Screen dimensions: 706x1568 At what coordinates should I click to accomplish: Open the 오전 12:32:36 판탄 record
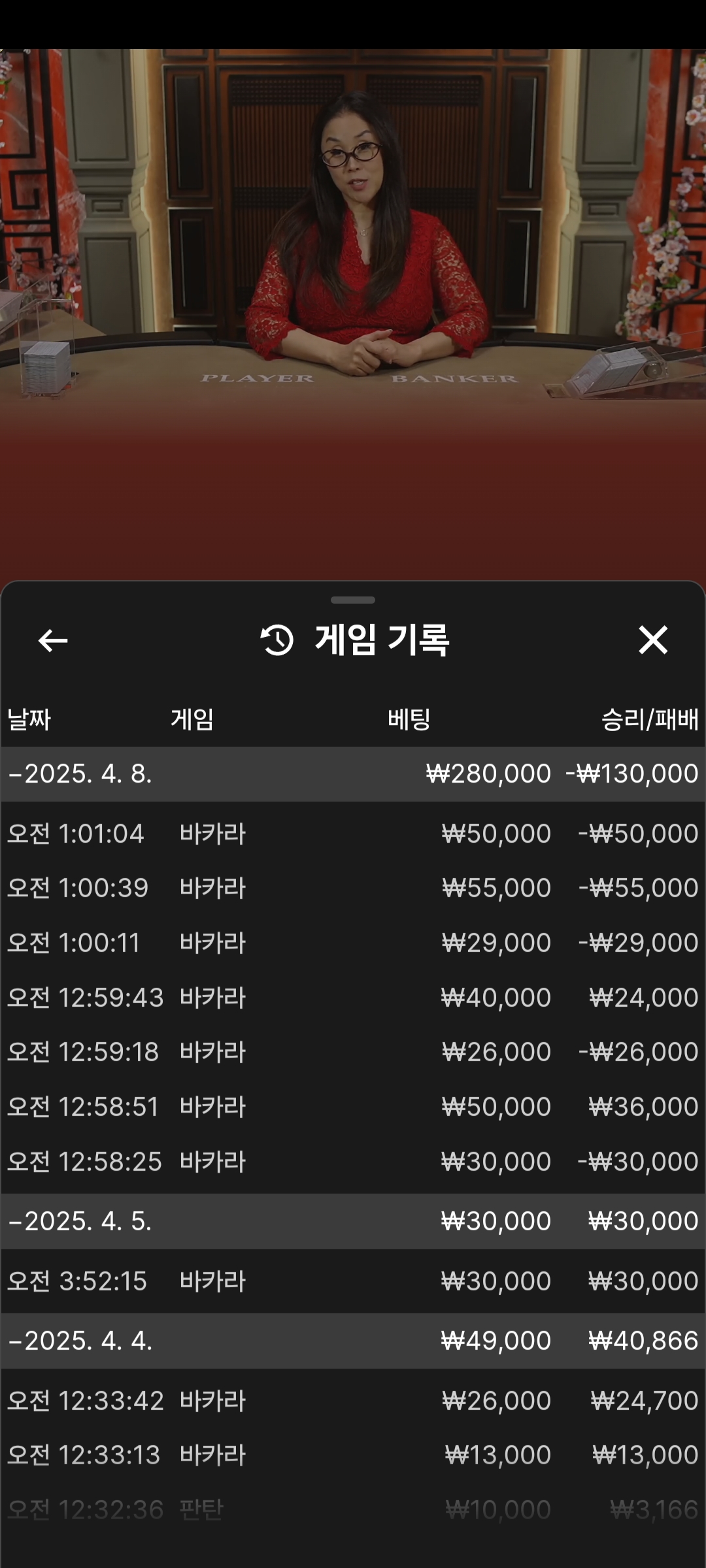click(353, 1511)
